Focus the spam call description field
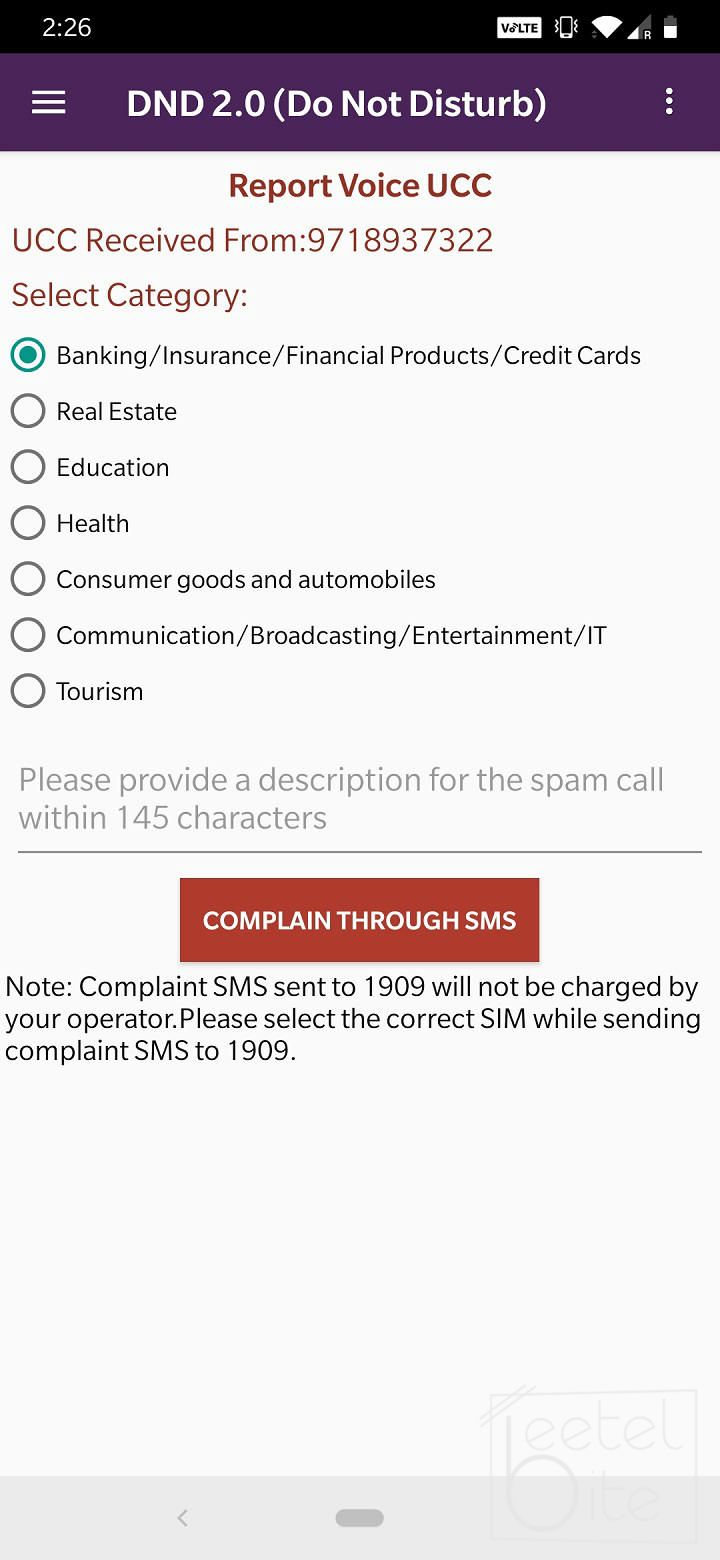 point(360,800)
